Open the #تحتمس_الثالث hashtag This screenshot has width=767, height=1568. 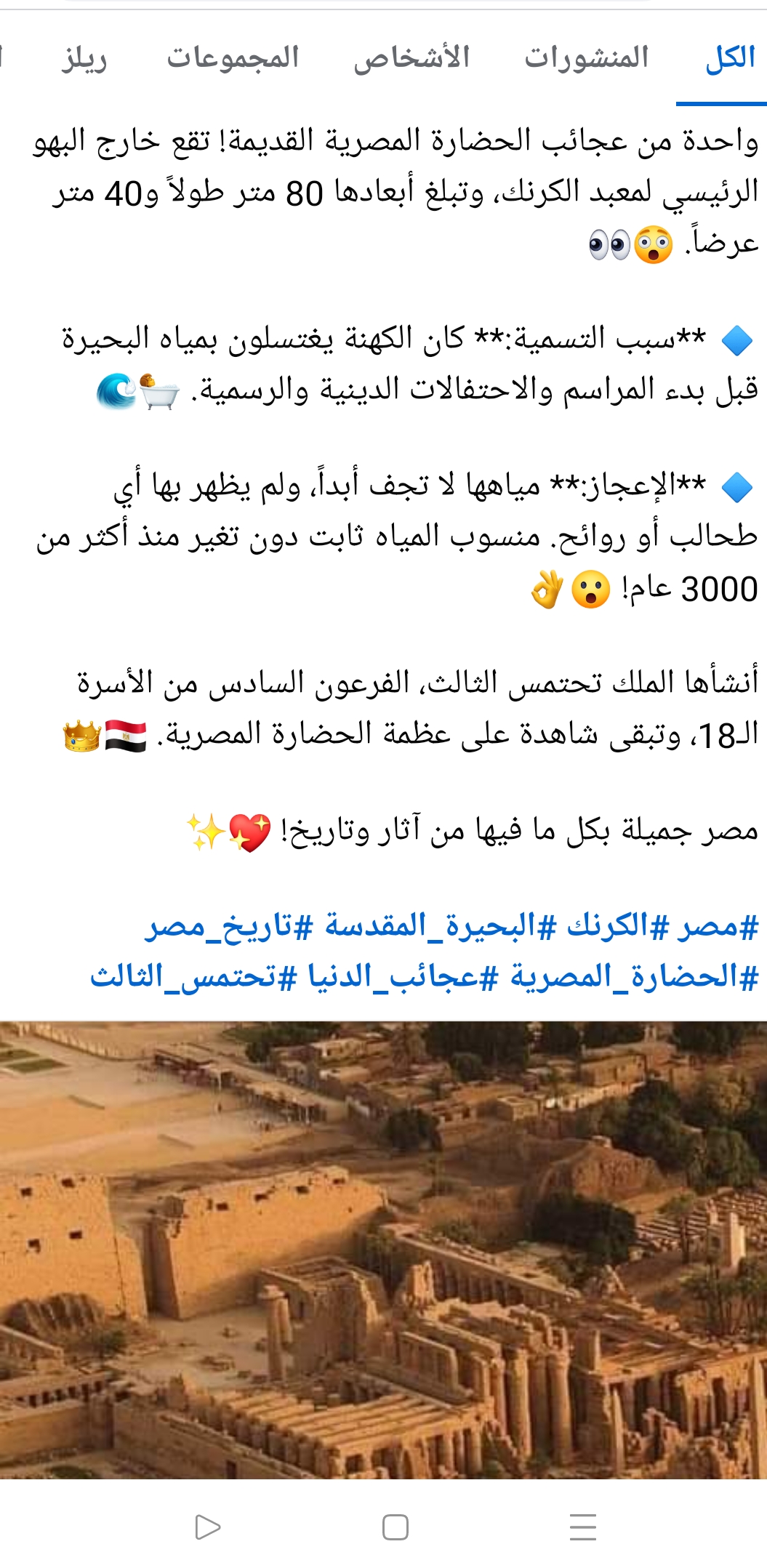pos(193,976)
